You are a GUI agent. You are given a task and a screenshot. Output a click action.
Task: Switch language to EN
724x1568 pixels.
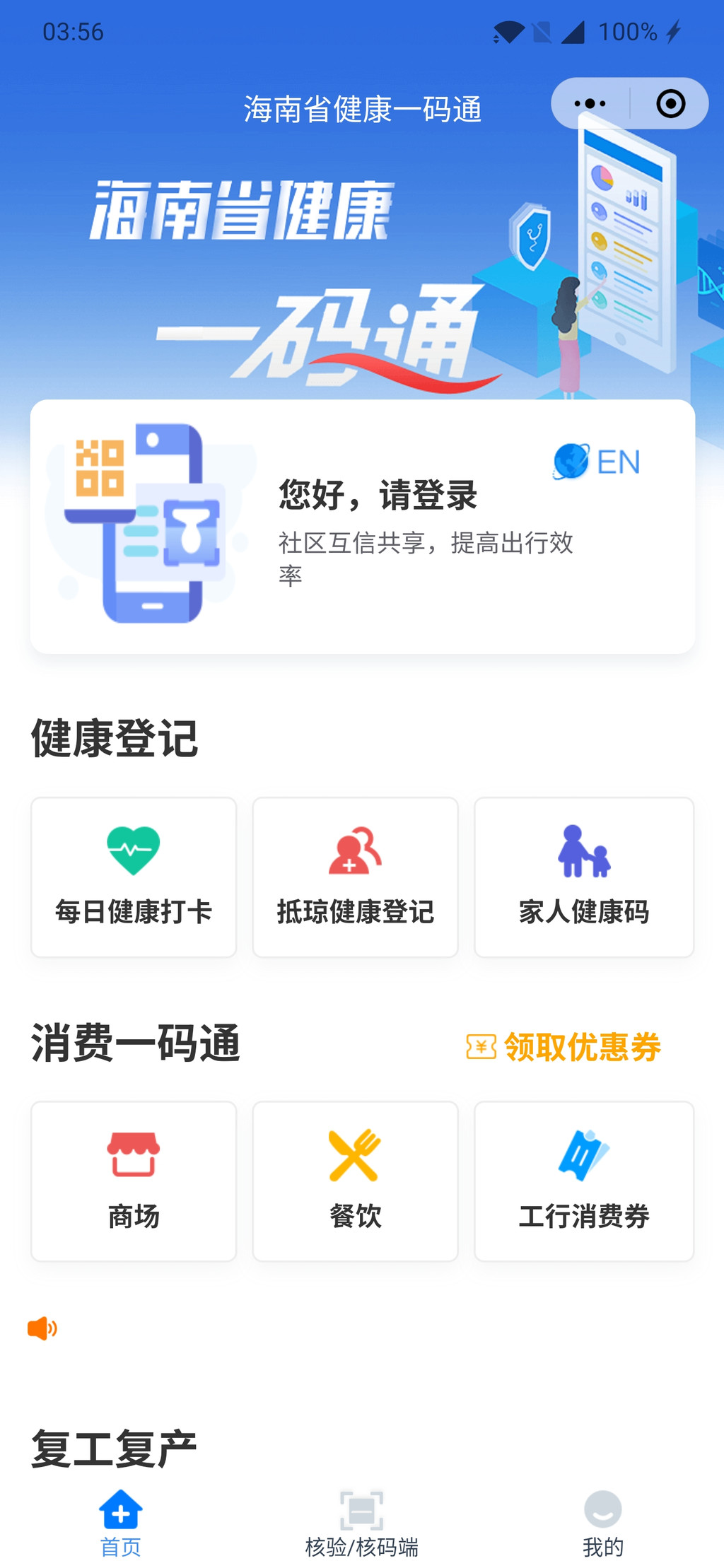597,462
